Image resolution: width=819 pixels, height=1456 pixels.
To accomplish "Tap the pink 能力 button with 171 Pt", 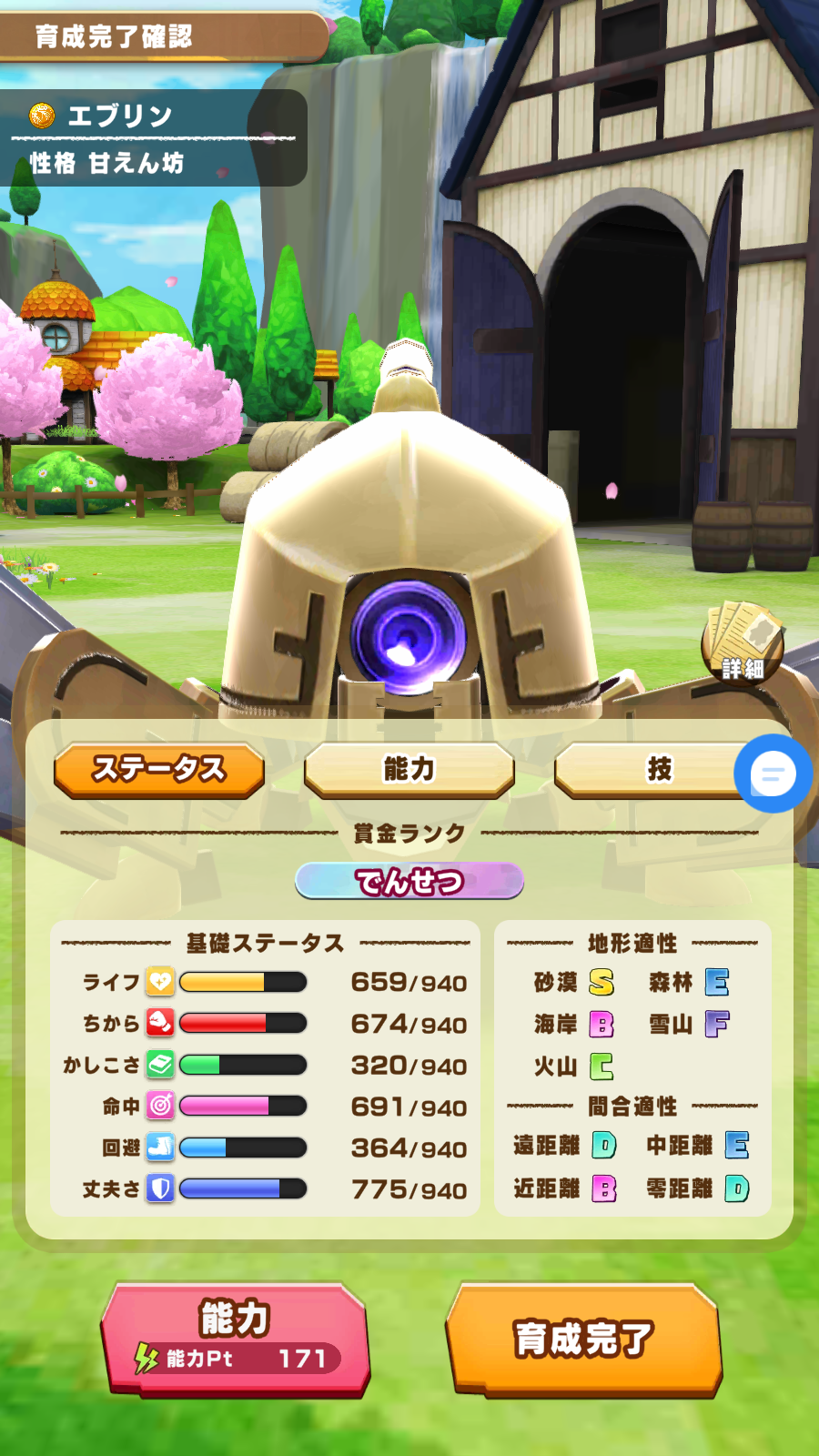I will pos(236,1339).
